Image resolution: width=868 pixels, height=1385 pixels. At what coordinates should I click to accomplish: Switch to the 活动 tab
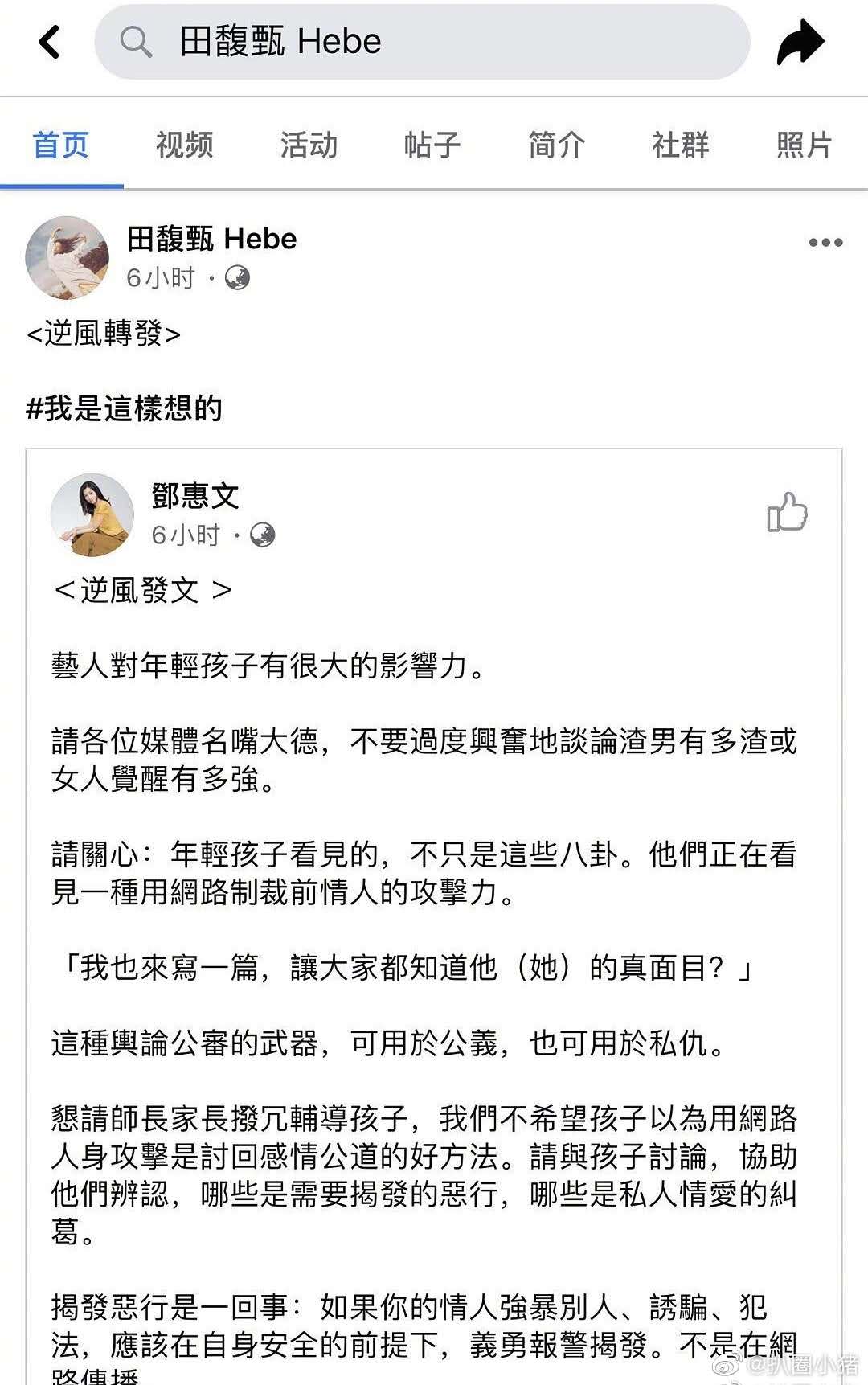pos(309,145)
